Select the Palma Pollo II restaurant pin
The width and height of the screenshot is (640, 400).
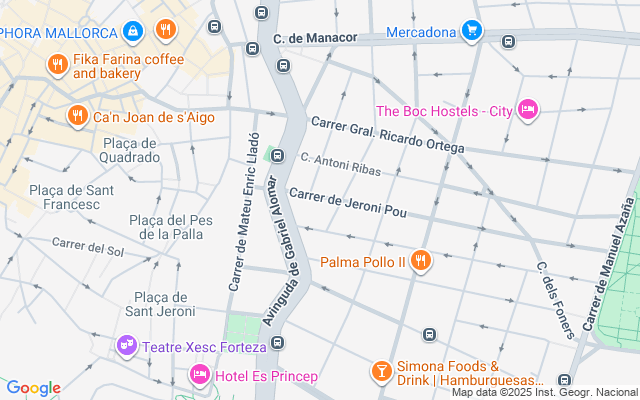[x=421, y=262]
